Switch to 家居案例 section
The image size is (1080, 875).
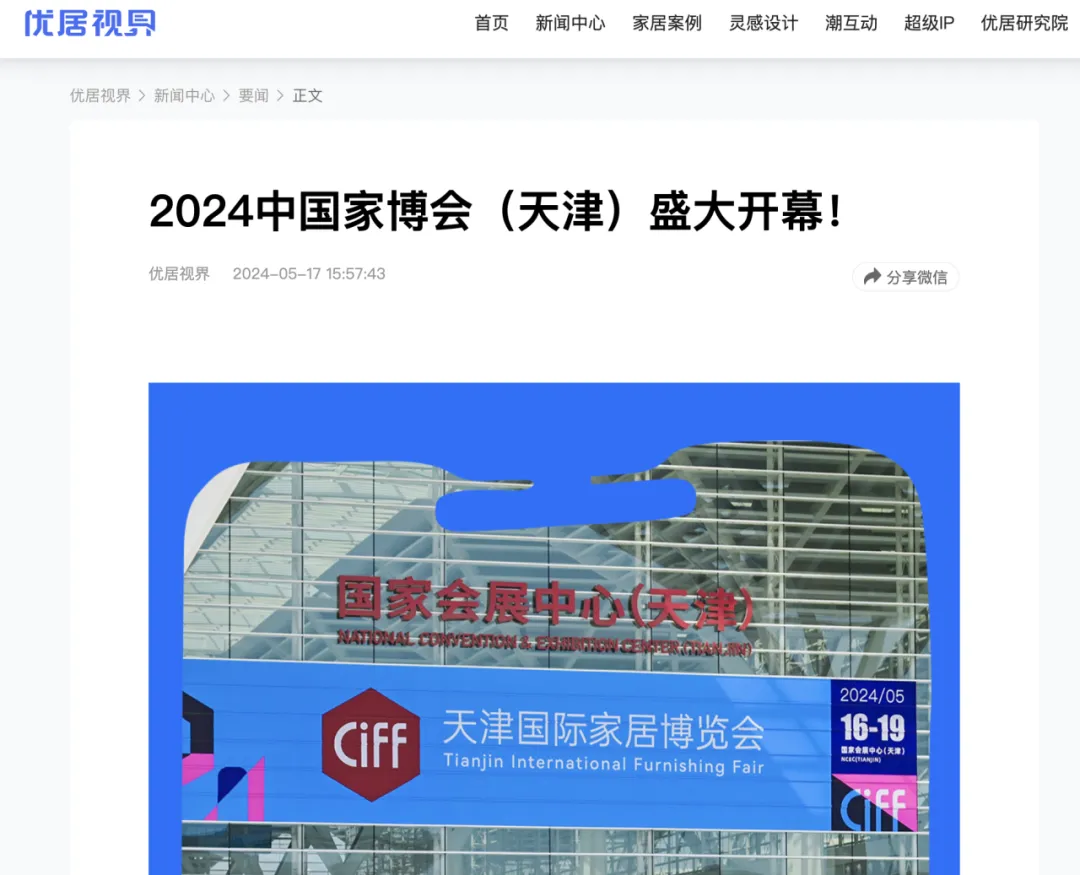point(667,23)
